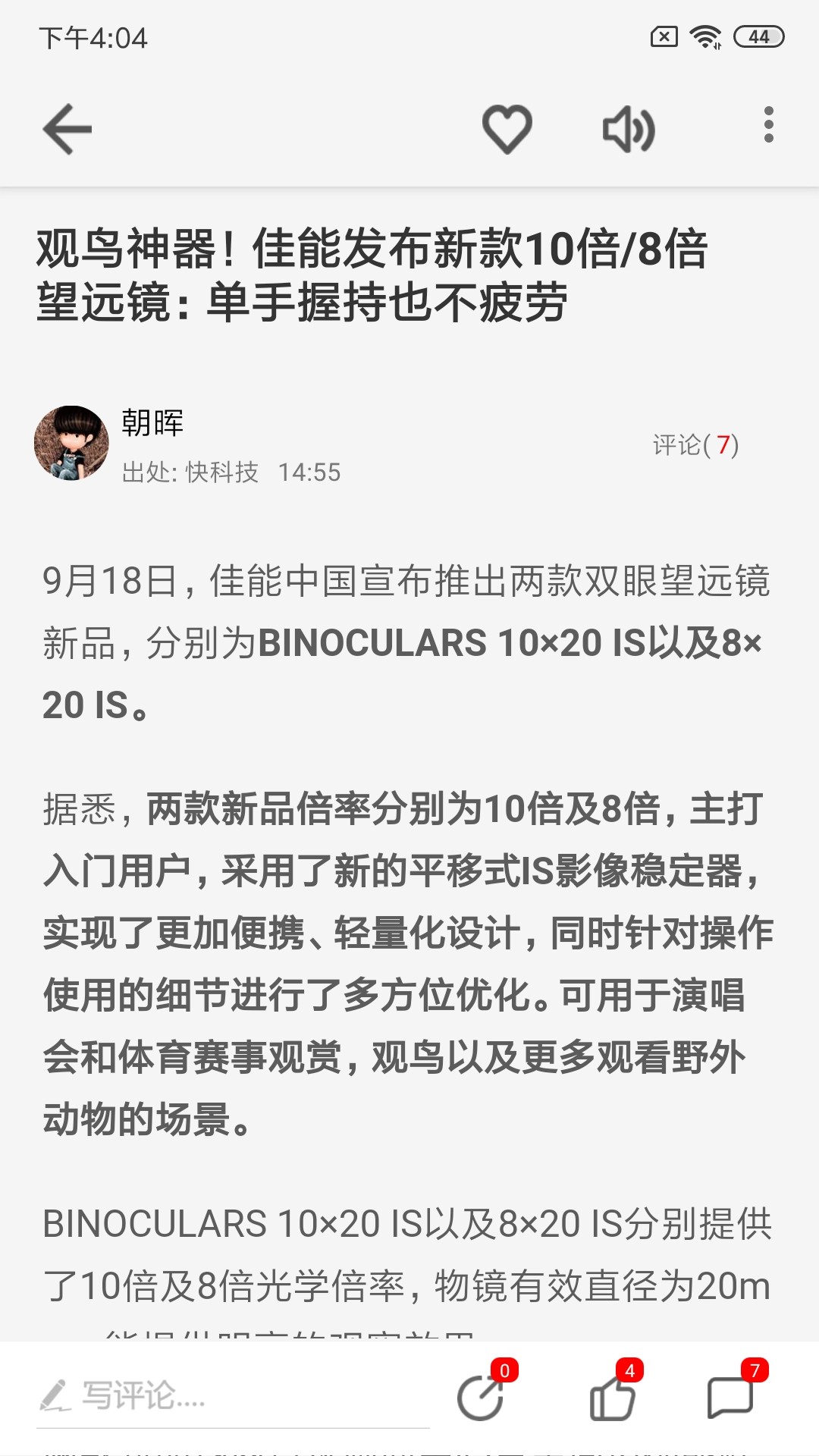Start read-aloud with the speaker icon
Image resolution: width=819 pixels, height=1456 pixels.
coord(628,129)
